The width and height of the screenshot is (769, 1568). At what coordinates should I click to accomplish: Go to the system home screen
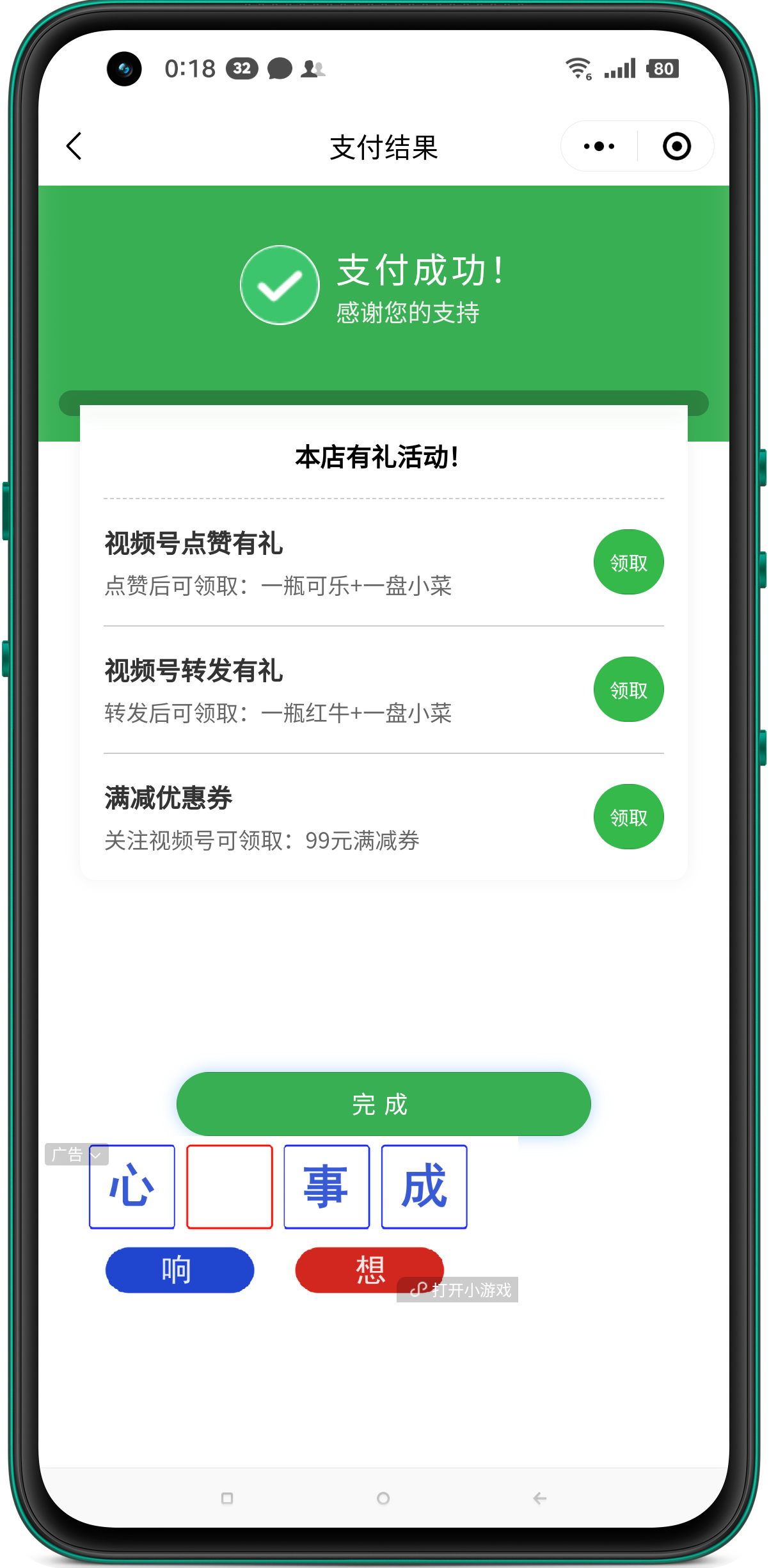tap(383, 1498)
